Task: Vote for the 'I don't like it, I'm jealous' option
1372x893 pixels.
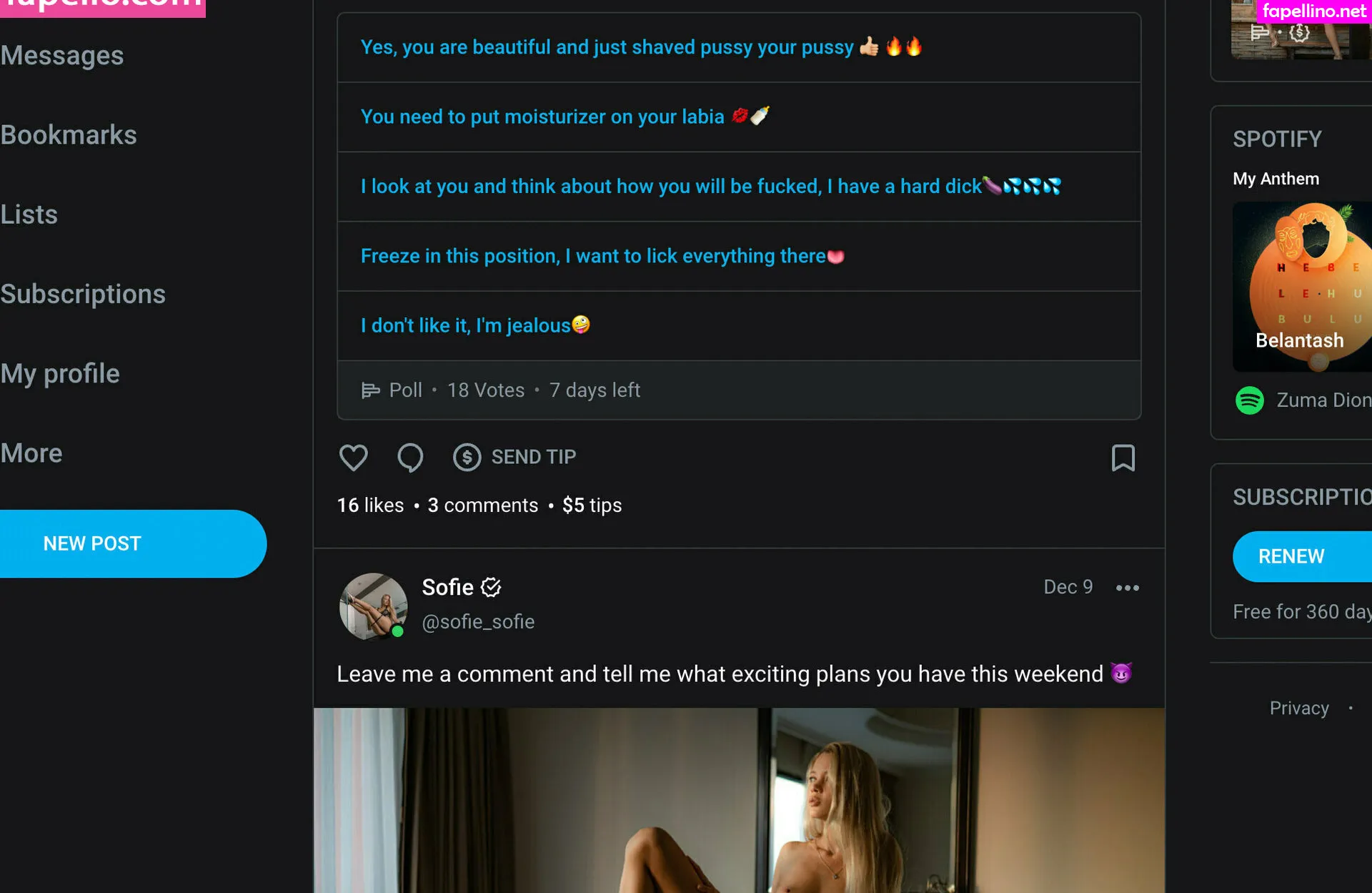Action: (738, 325)
